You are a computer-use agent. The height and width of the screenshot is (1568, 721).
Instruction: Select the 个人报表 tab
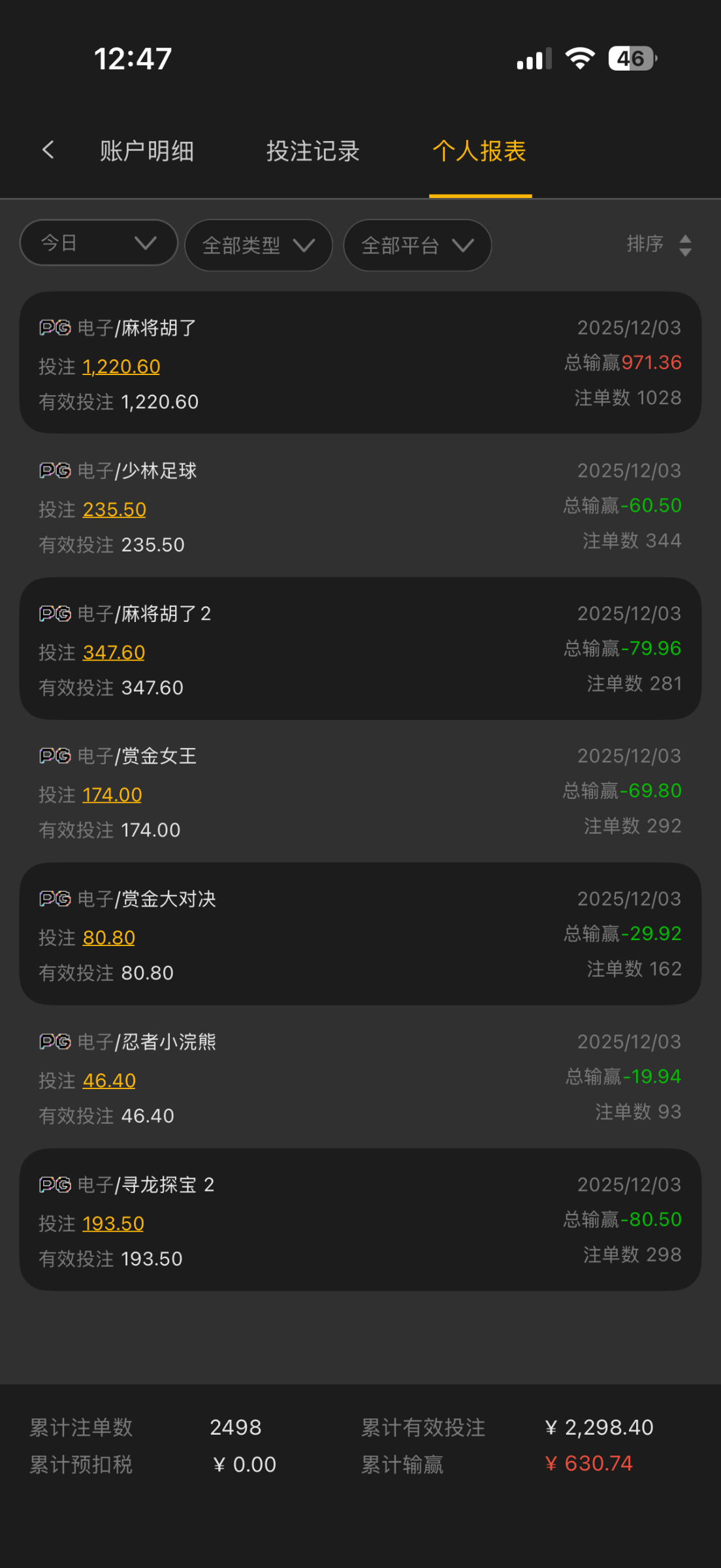click(x=479, y=151)
